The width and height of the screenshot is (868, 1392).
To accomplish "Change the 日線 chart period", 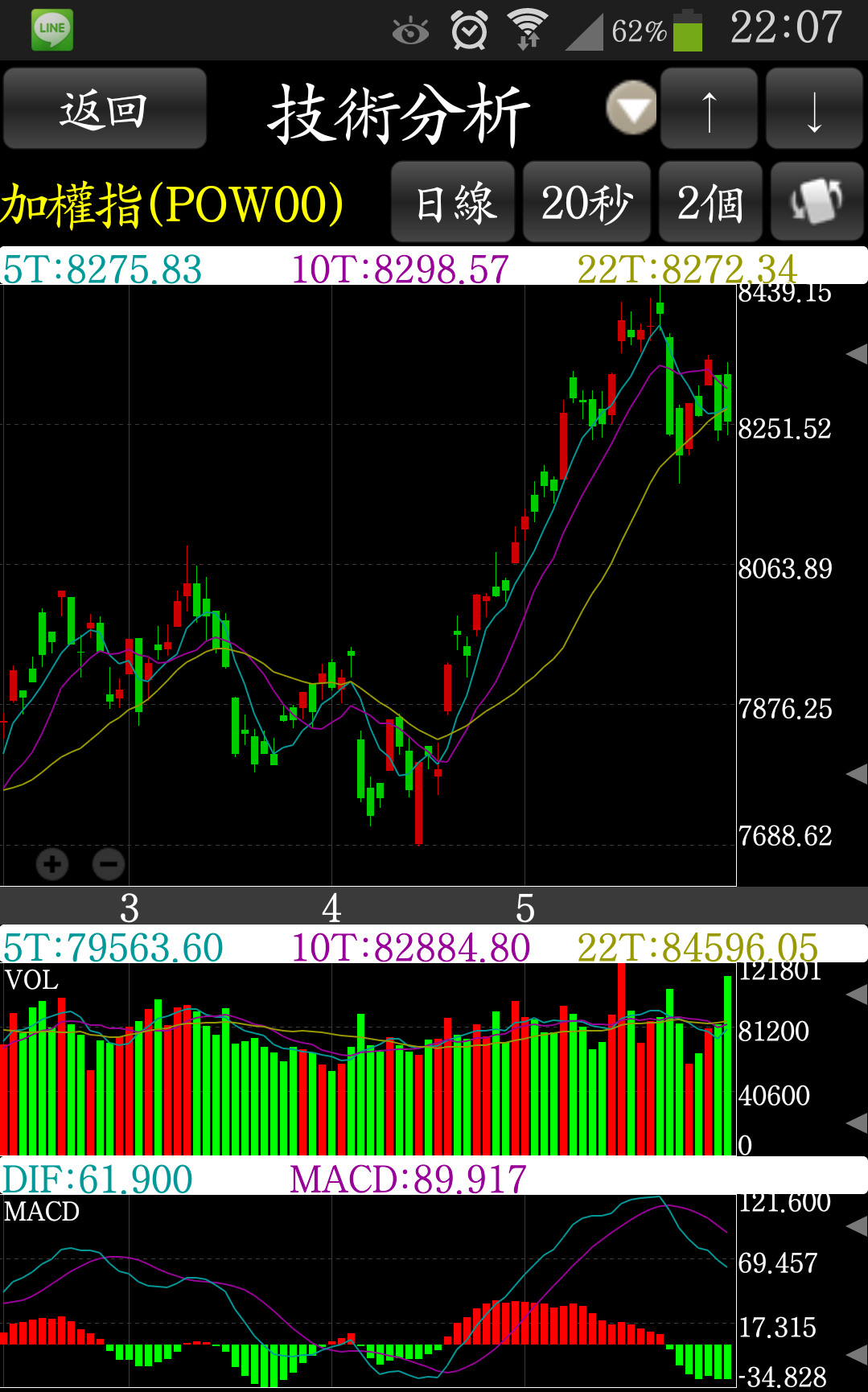I will tap(453, 202).
